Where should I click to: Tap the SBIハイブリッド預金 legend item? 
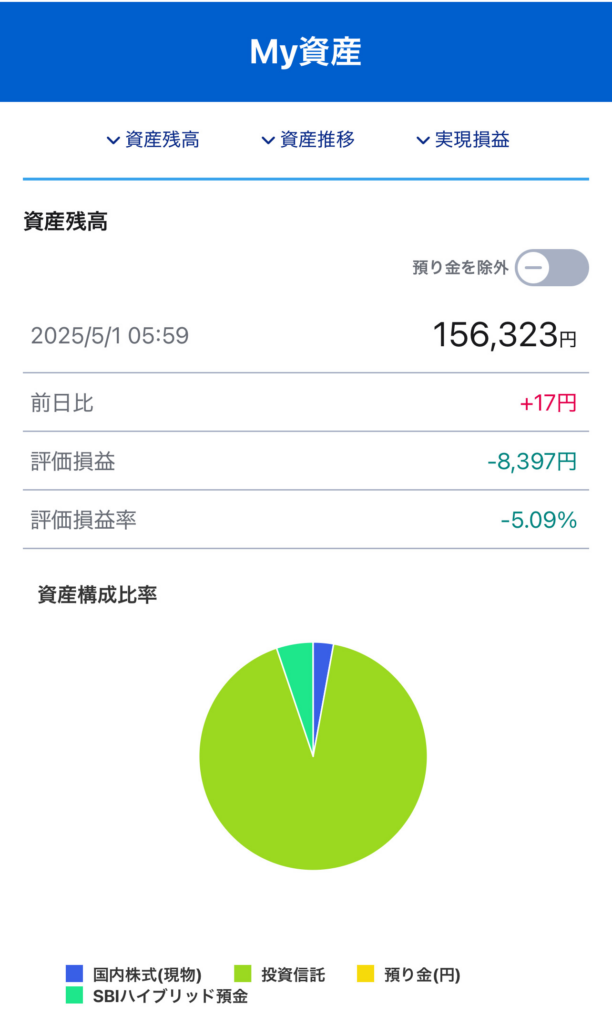point(157,996)
